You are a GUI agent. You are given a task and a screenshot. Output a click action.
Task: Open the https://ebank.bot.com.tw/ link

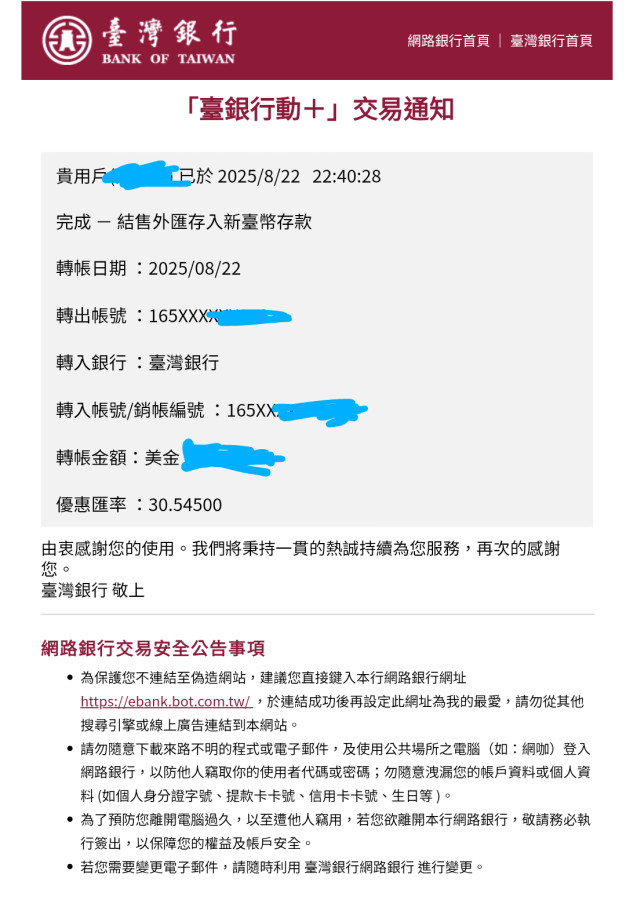165,702
